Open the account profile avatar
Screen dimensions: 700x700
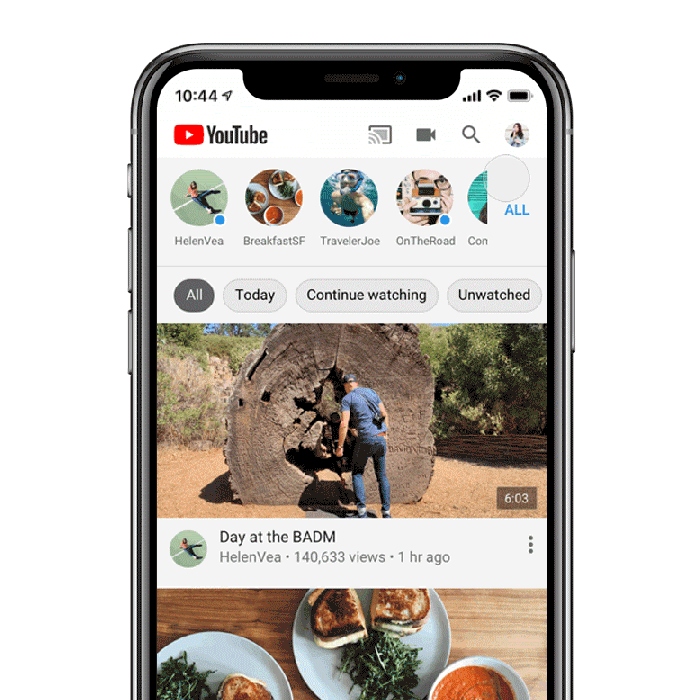[x=517, y=135]
